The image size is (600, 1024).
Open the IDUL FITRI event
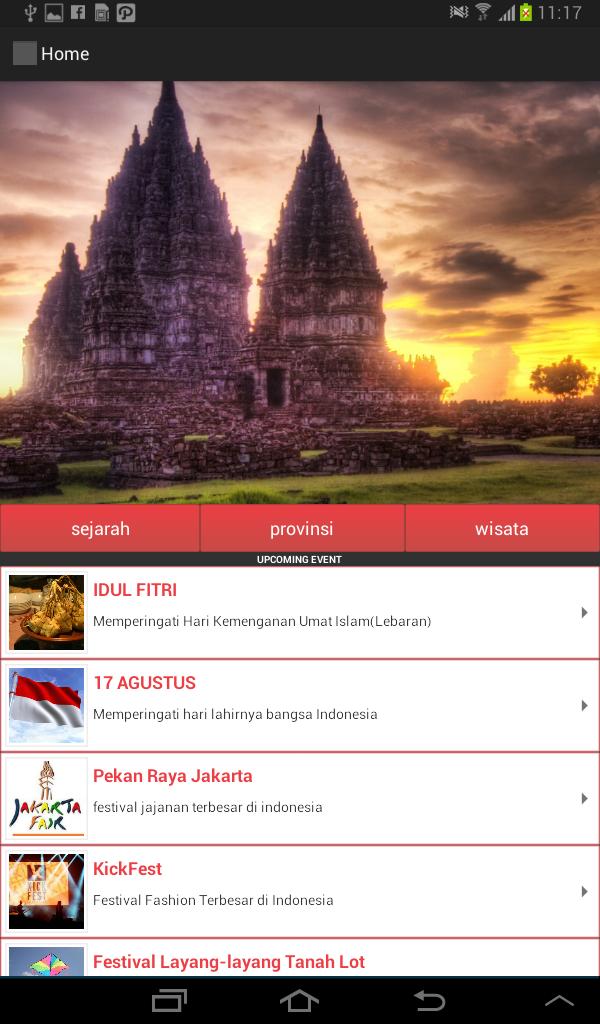pyautogui.click(x=300, y=612)
